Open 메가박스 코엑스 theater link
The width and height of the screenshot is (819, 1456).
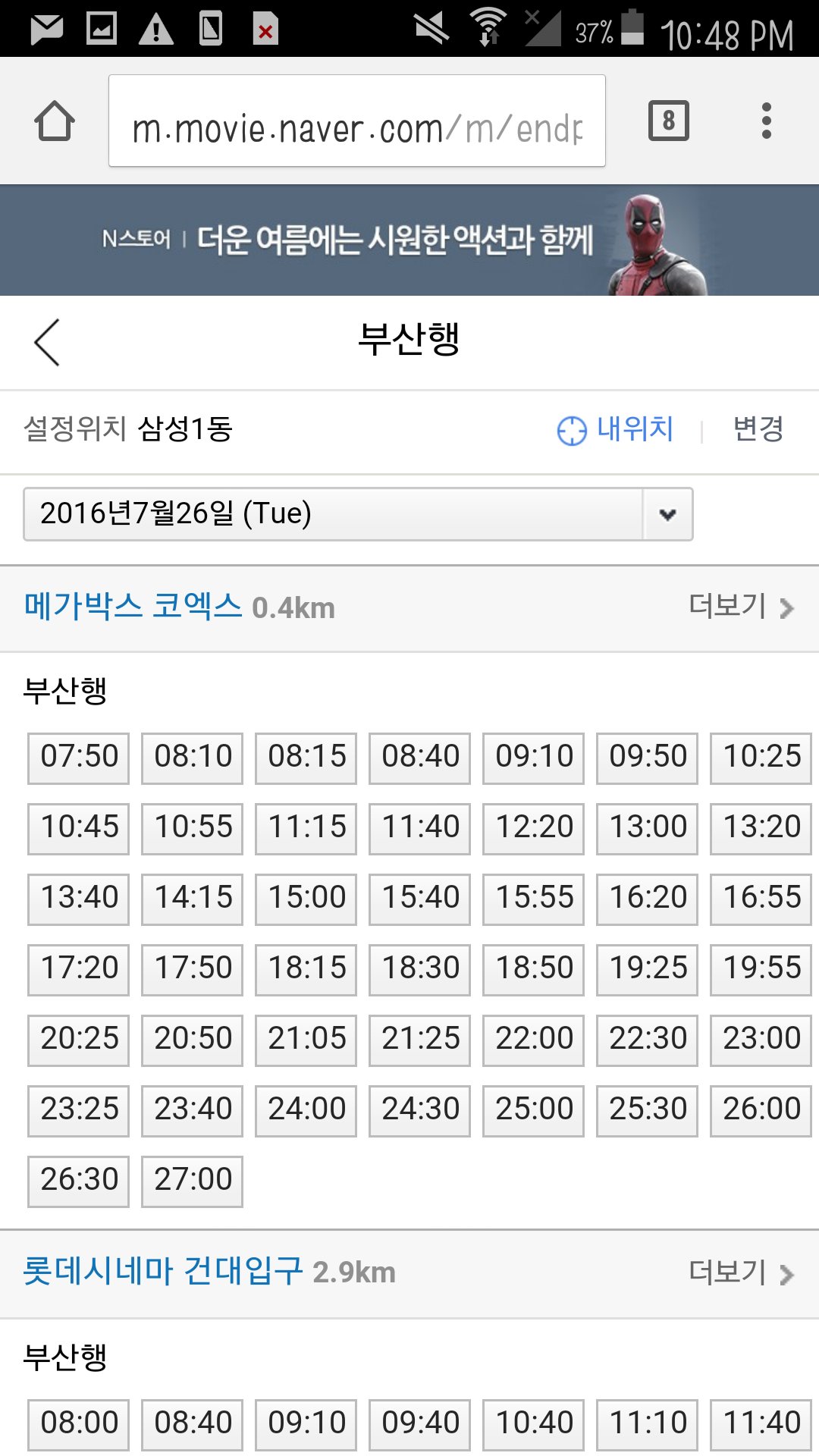[x=133, y=607]
